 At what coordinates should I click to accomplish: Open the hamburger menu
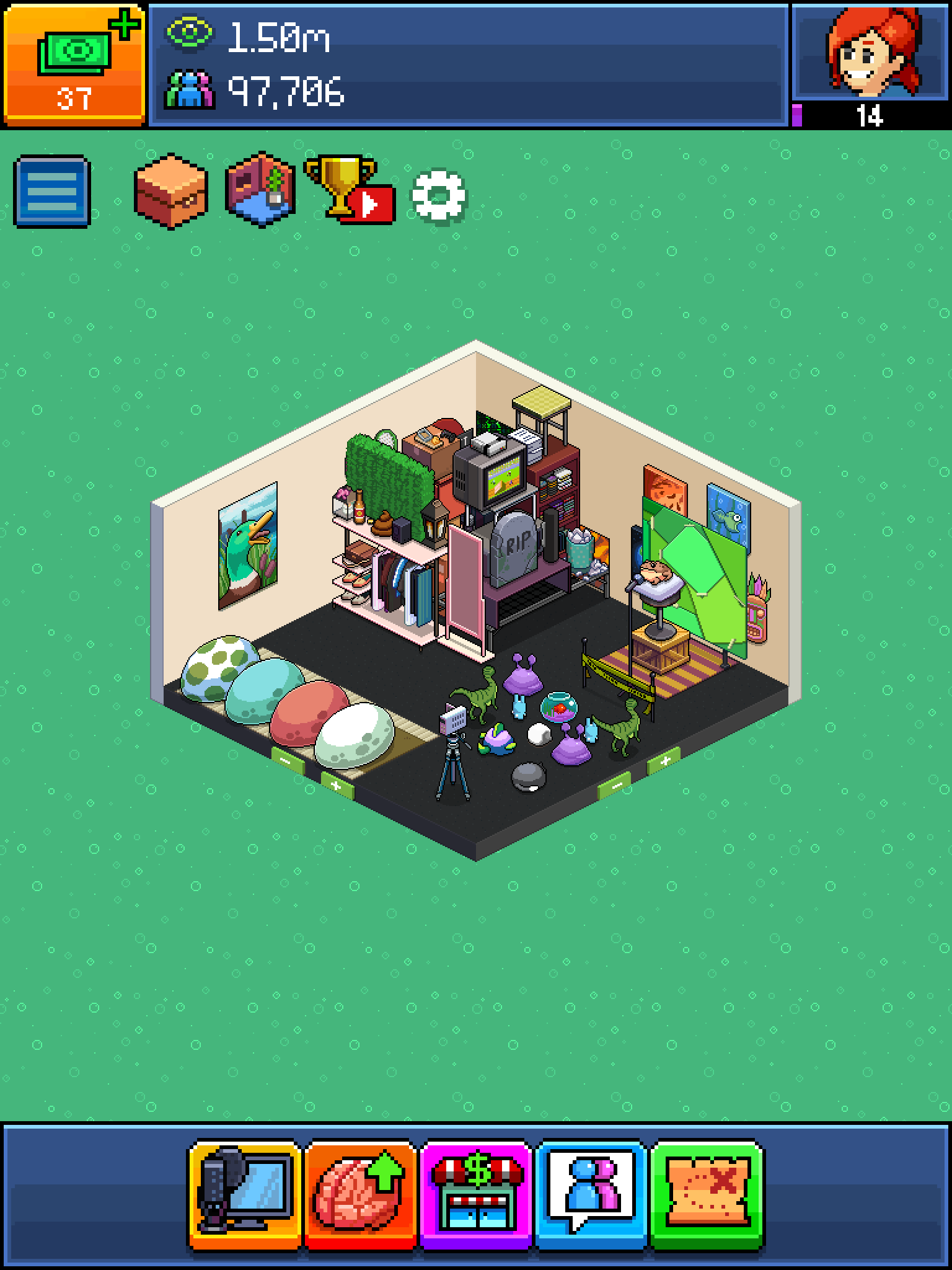[x=52, y=191]
